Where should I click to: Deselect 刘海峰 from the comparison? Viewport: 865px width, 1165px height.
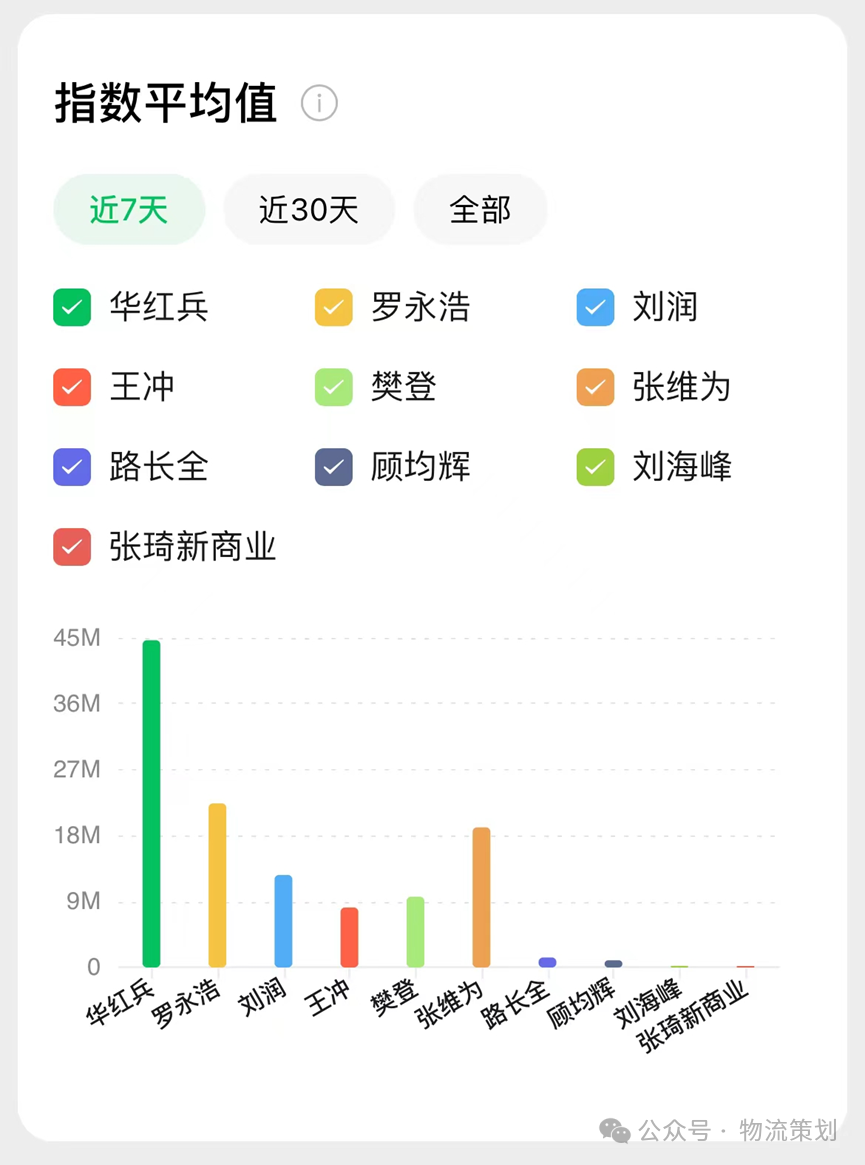pos(596,467)
